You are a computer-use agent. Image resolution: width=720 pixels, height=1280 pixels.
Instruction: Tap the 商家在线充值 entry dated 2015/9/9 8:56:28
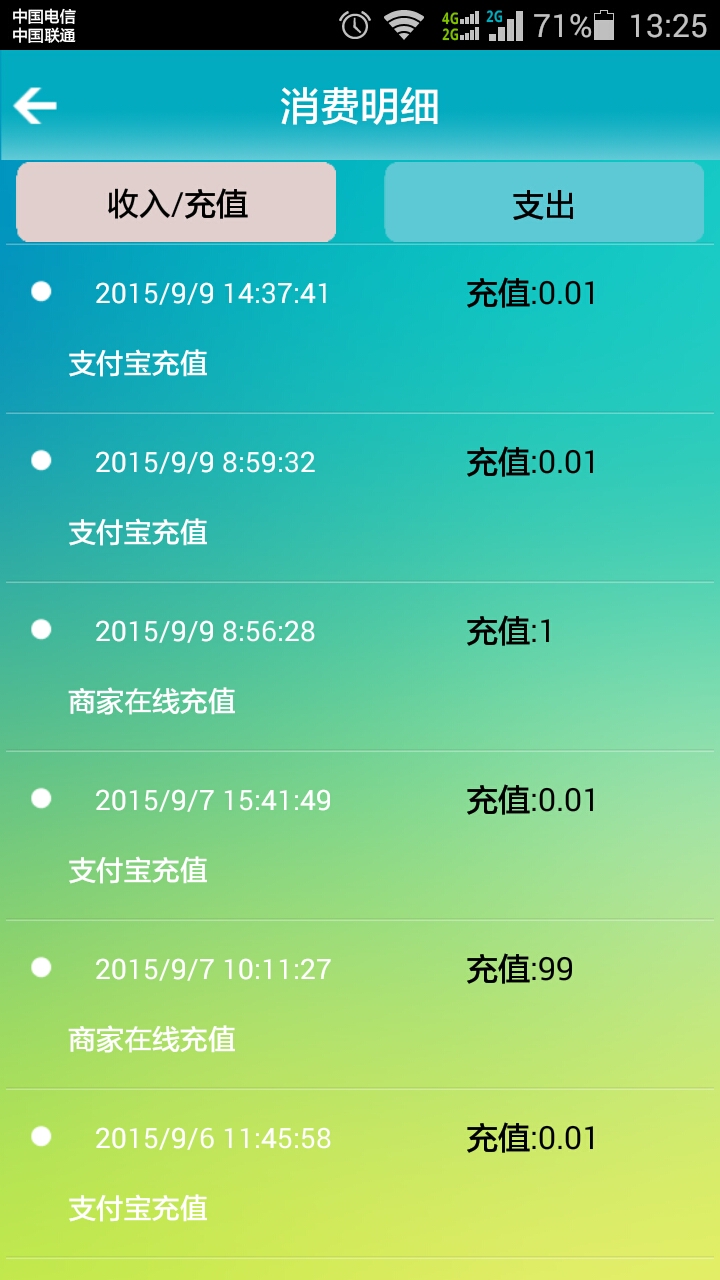(x=152, y=702)
